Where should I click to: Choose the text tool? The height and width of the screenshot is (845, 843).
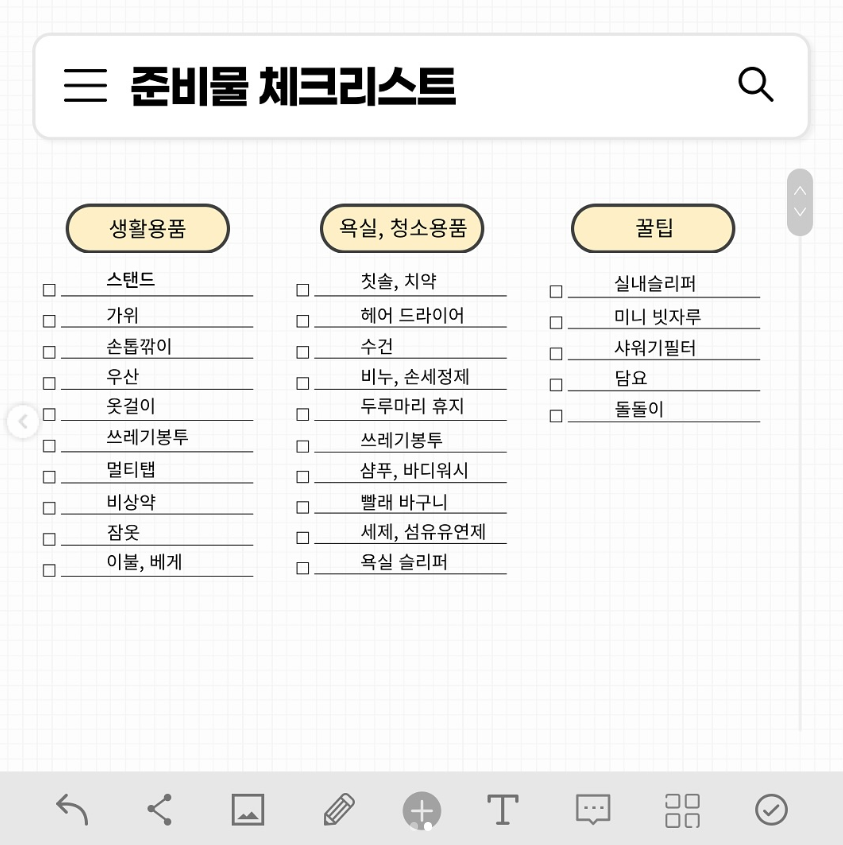point(502,809)
